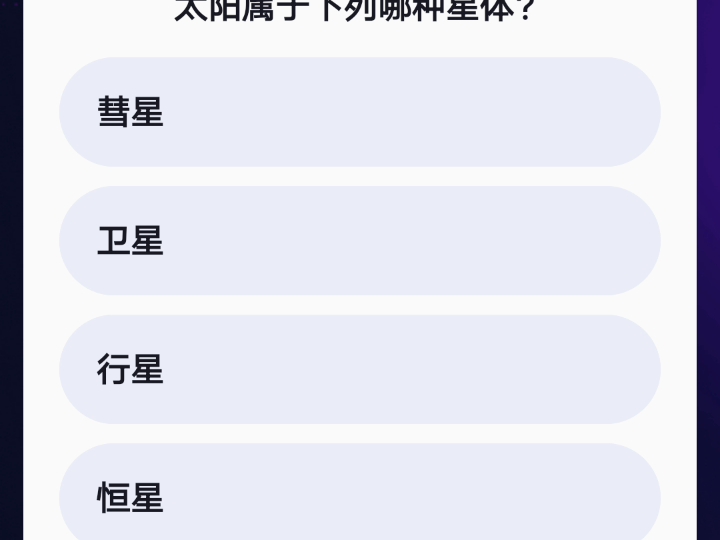720x540 pixels.
Task: Choose 卫星 as the answer
Action: click(359, 241)
